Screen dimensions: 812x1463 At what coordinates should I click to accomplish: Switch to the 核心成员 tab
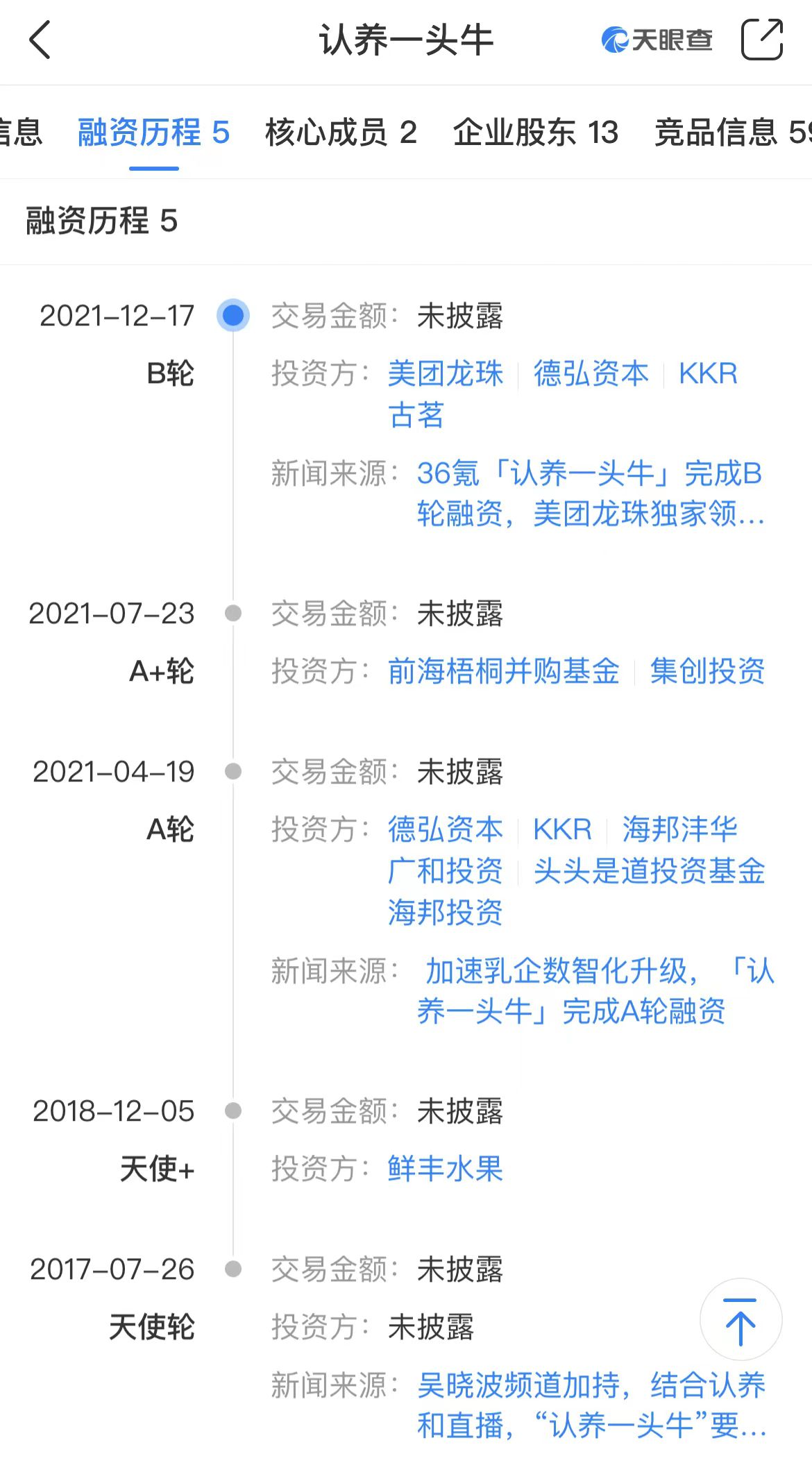pyautogui.click(x=341, y=132)
